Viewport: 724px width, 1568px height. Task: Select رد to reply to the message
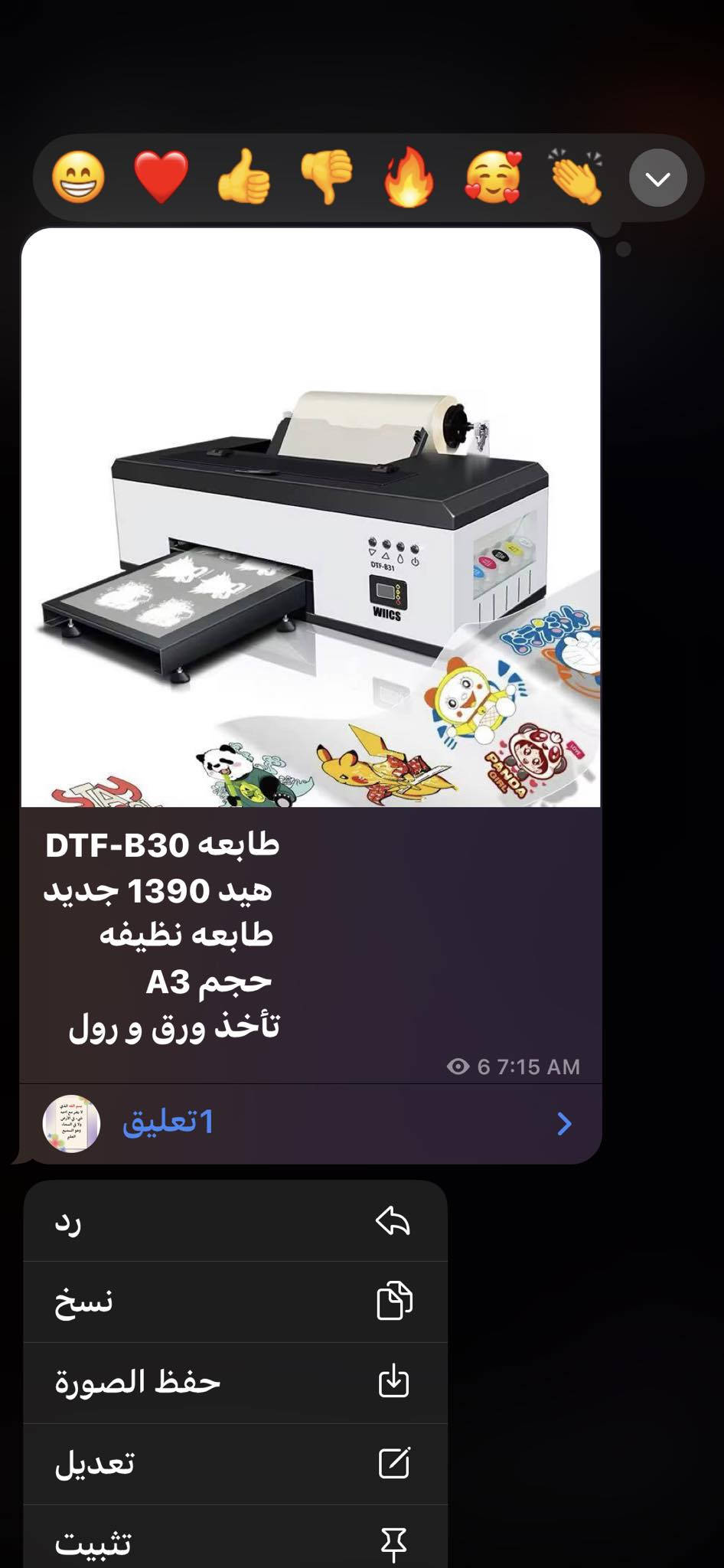click(235, 1221)
